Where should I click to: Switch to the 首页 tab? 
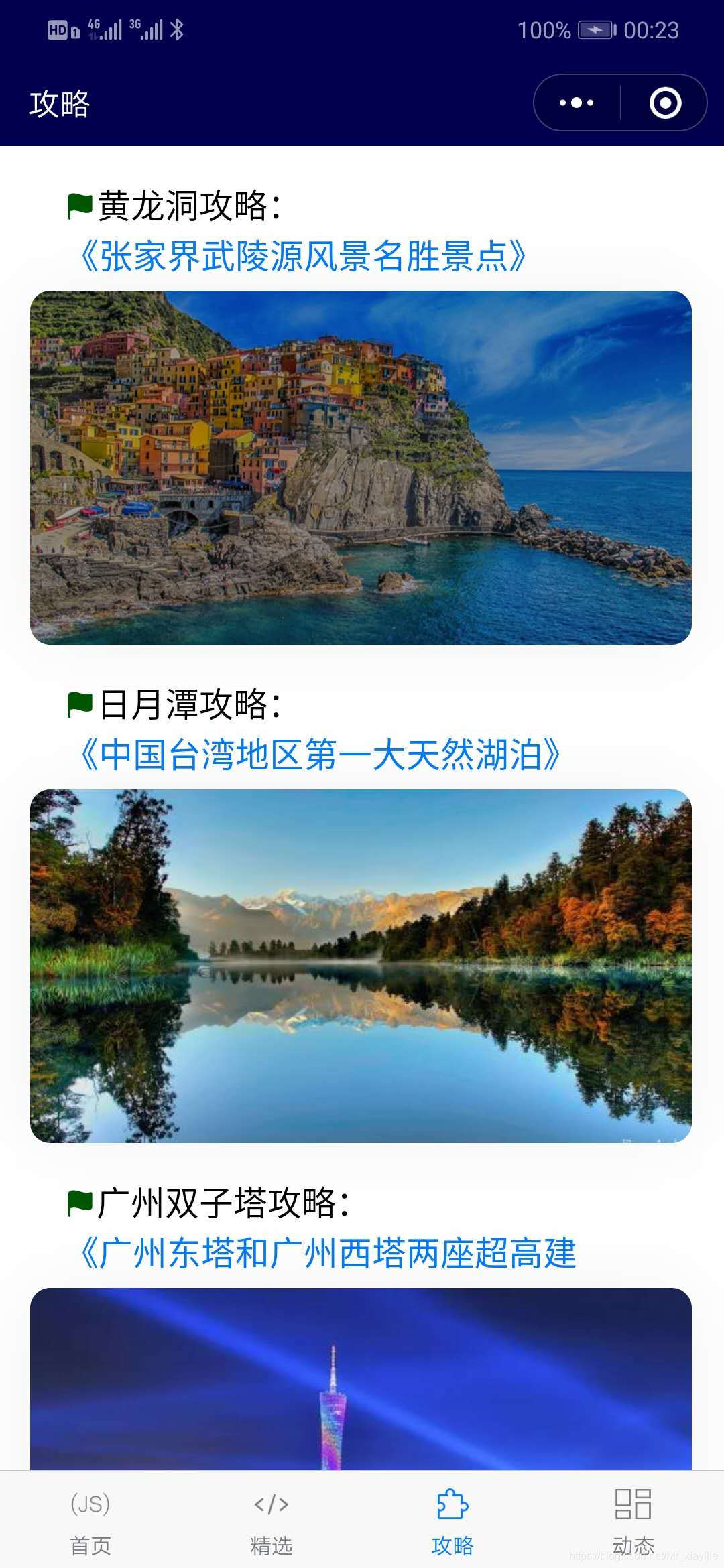click(x=90, y=1520)
